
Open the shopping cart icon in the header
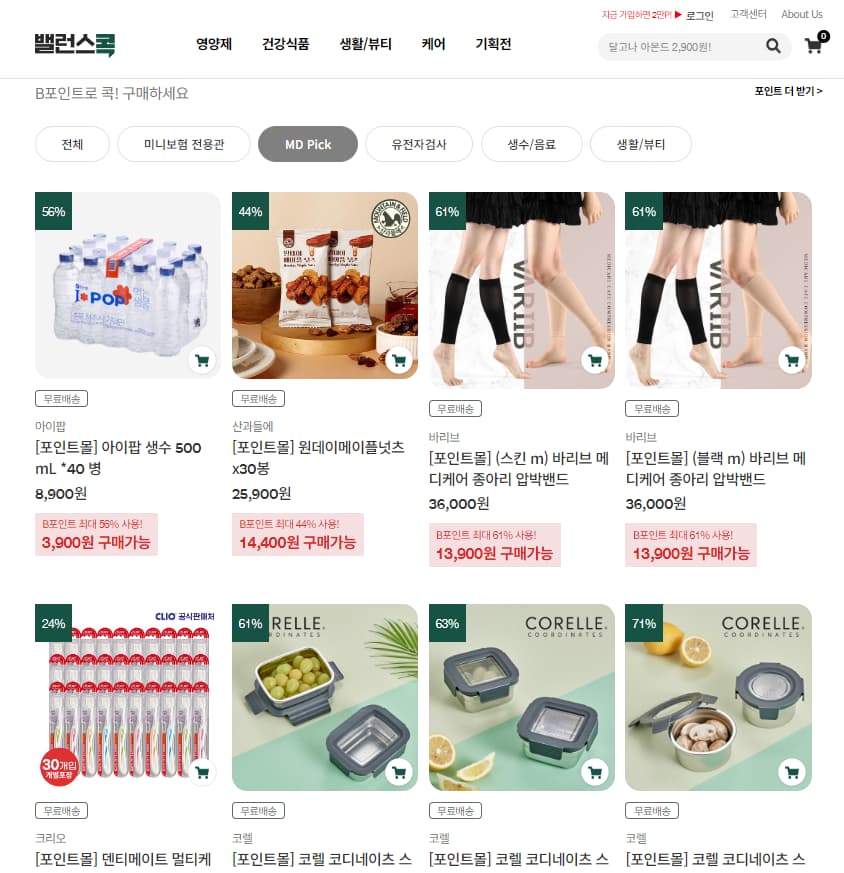click(813, 46)
